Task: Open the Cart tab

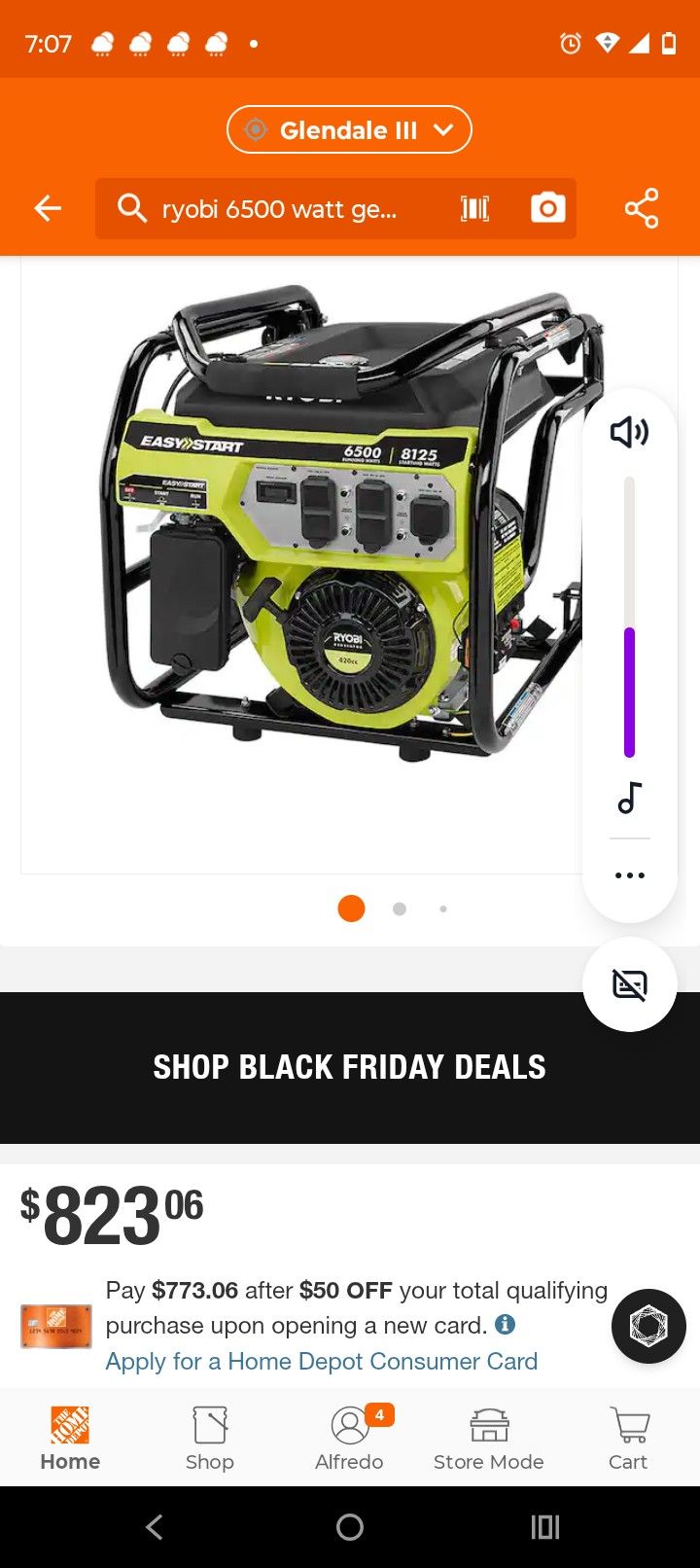Action: pos(628,1439)
